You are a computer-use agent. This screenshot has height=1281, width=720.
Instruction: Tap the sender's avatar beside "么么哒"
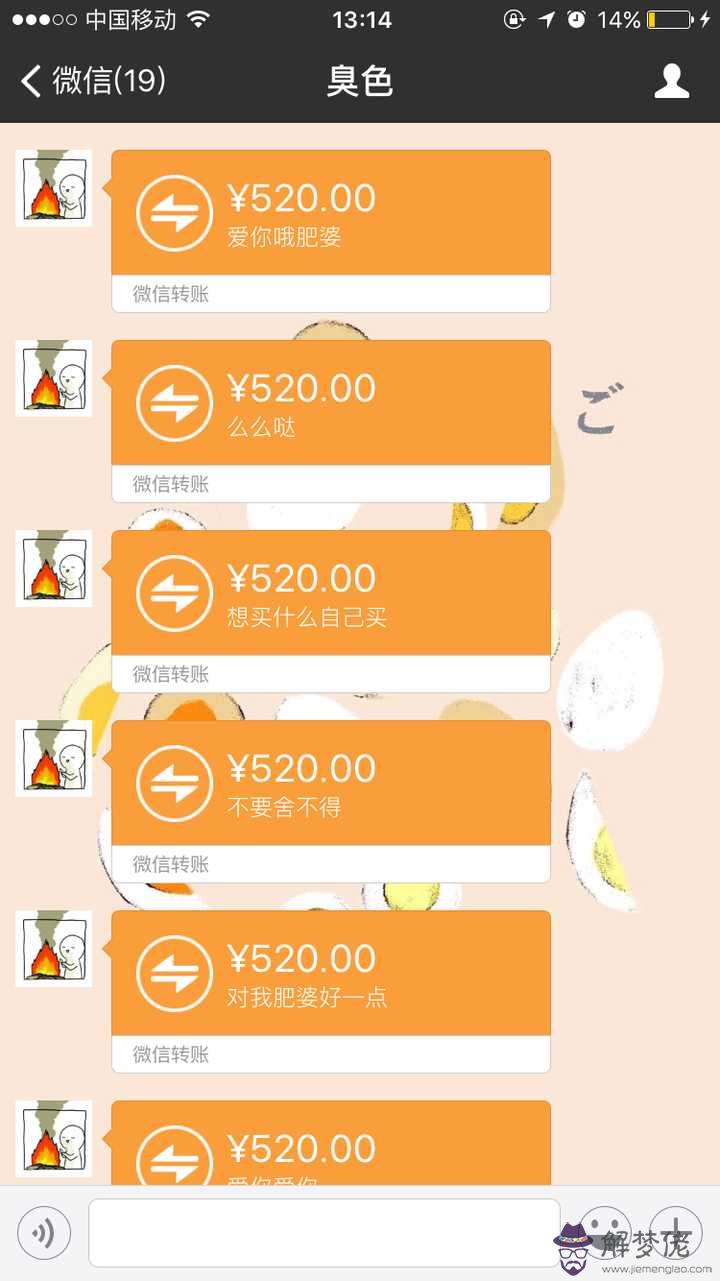pyautogui.click(x=53, y=378)
